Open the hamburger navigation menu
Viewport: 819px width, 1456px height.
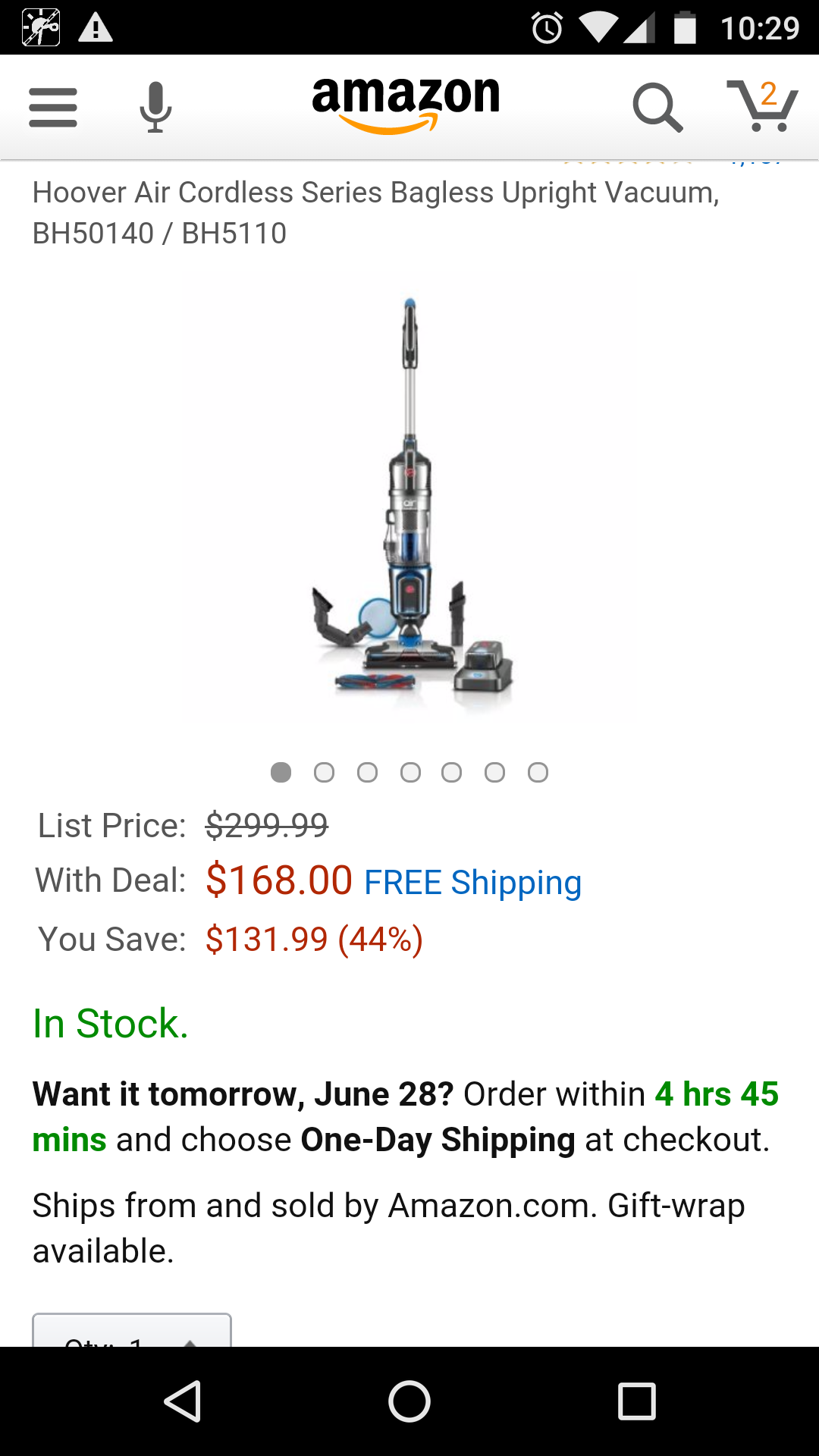pos(53,107)
